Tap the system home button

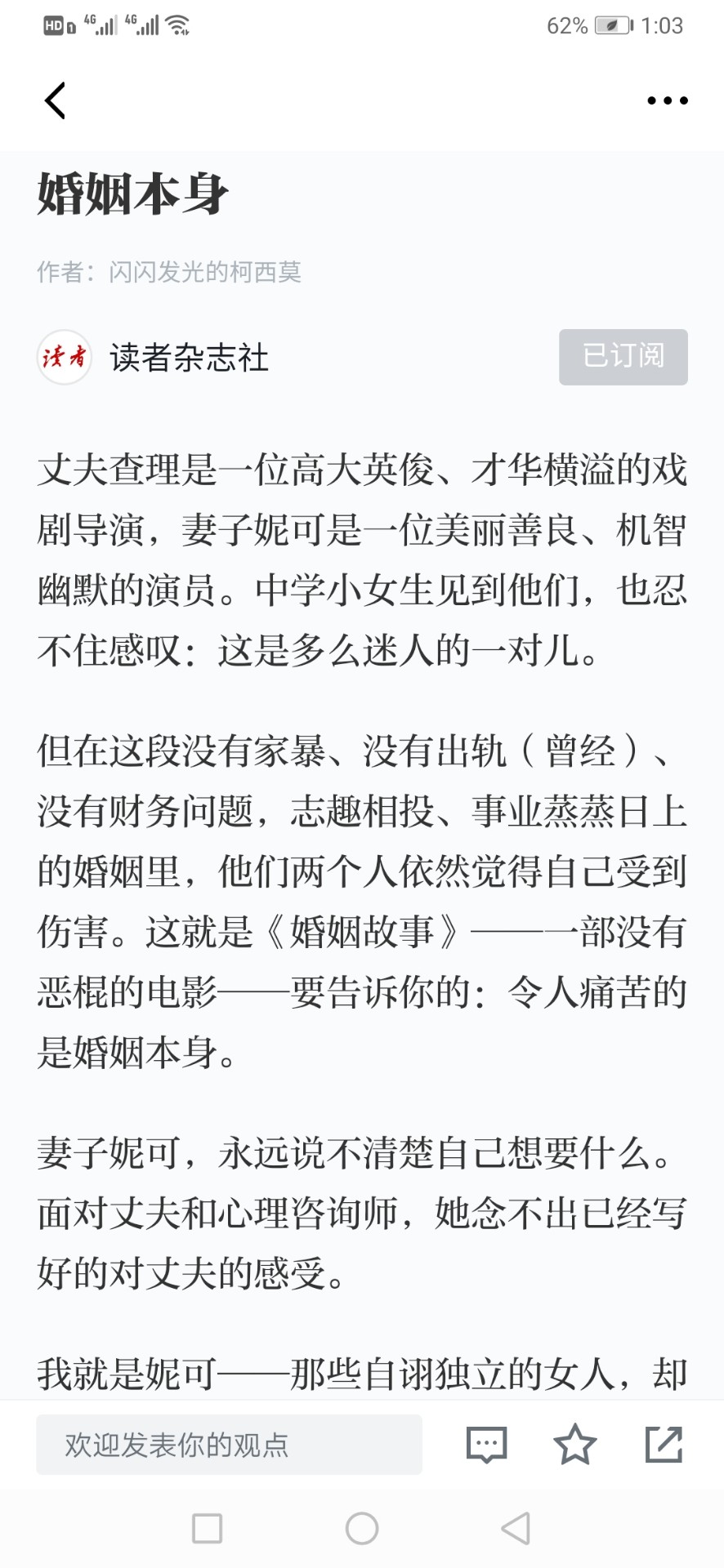coord(362,1529)
